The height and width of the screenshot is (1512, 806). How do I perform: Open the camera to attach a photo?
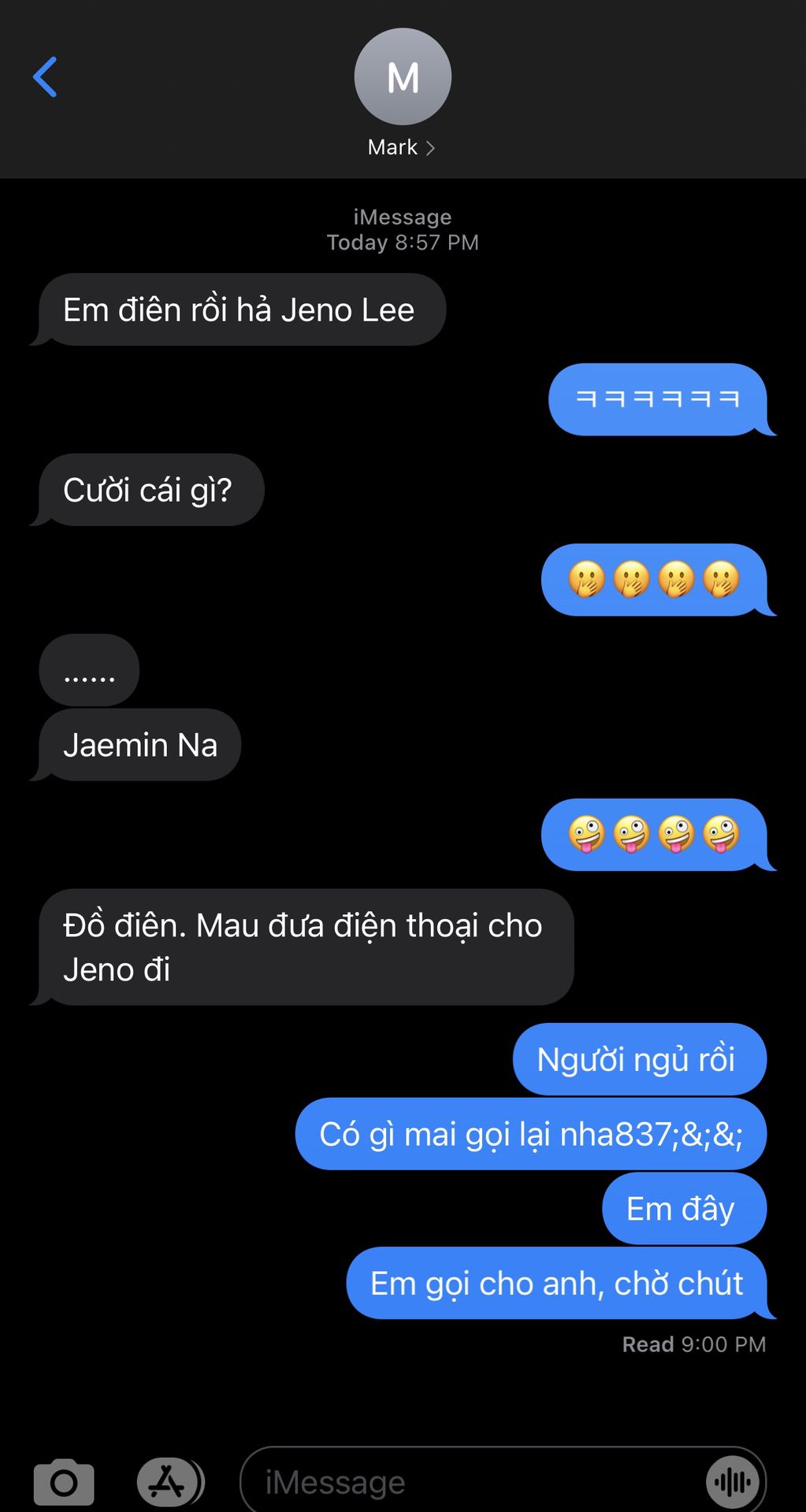coord(64,1483)
